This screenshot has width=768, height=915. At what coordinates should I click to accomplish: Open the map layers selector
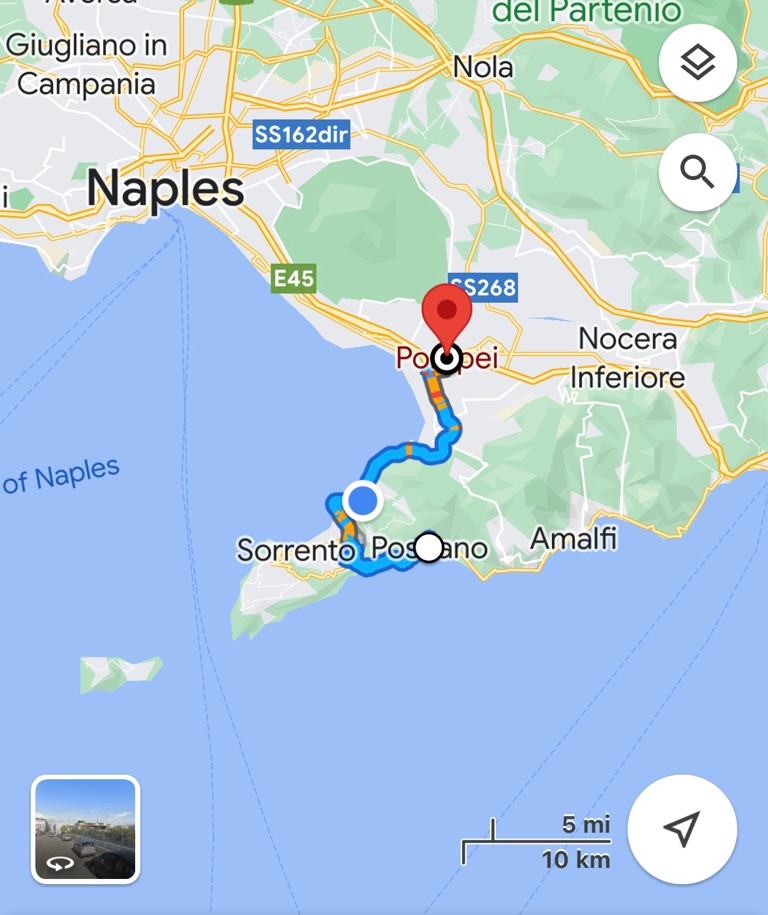click(x=697, y=63)
